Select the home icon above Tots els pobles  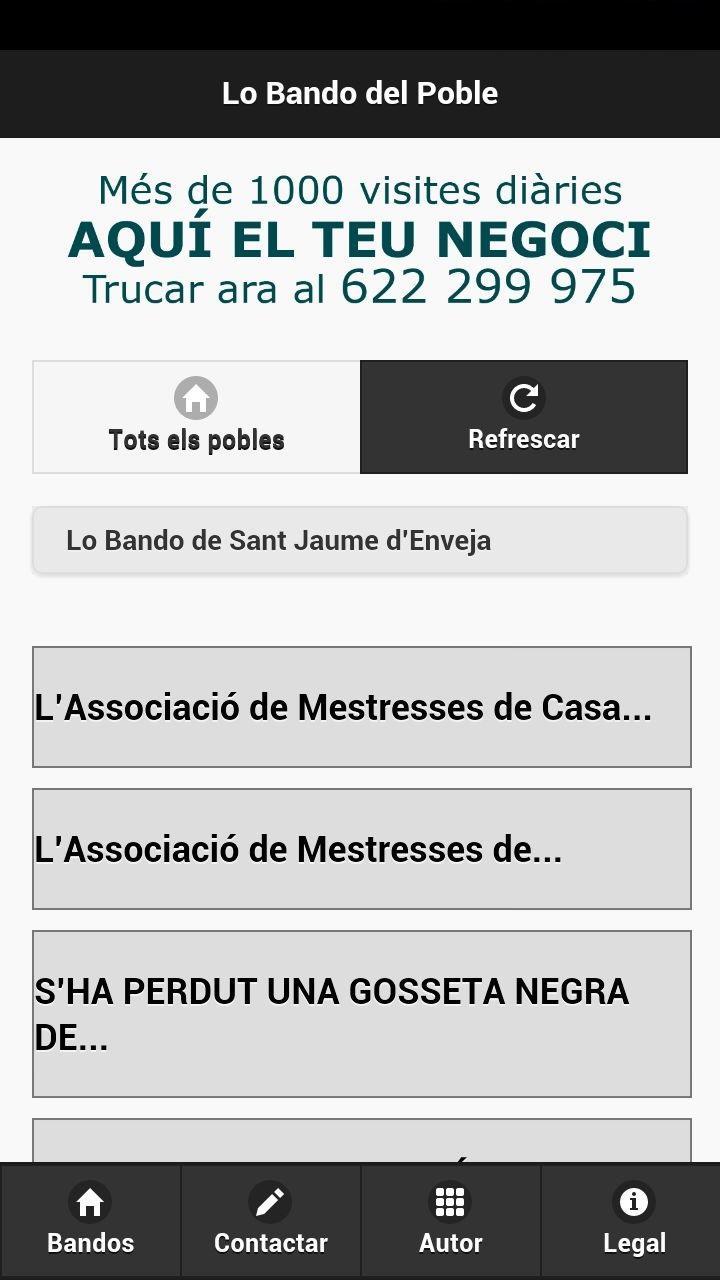195,396
